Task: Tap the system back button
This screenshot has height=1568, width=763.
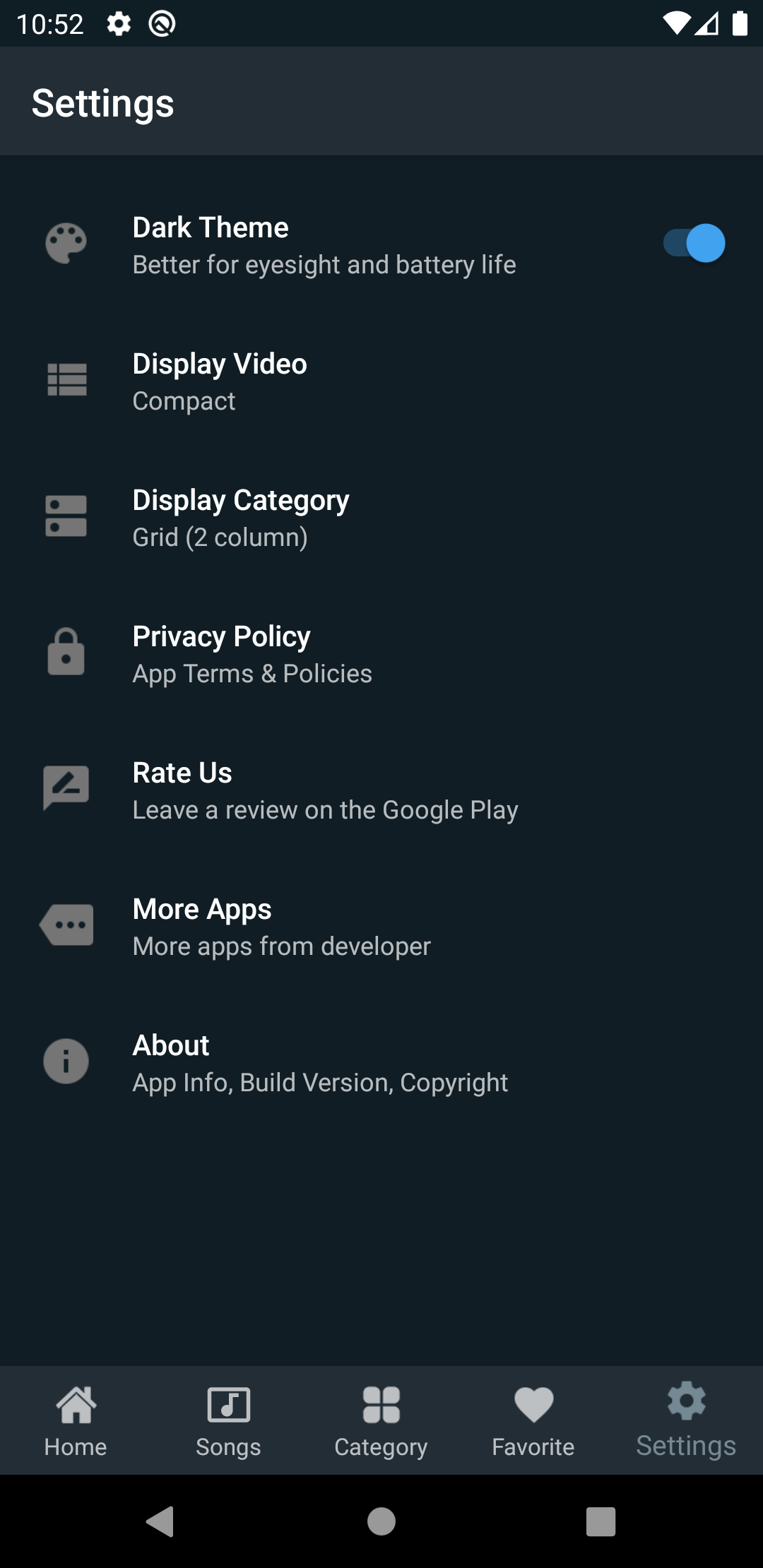Action: [x=160, y=1521]
